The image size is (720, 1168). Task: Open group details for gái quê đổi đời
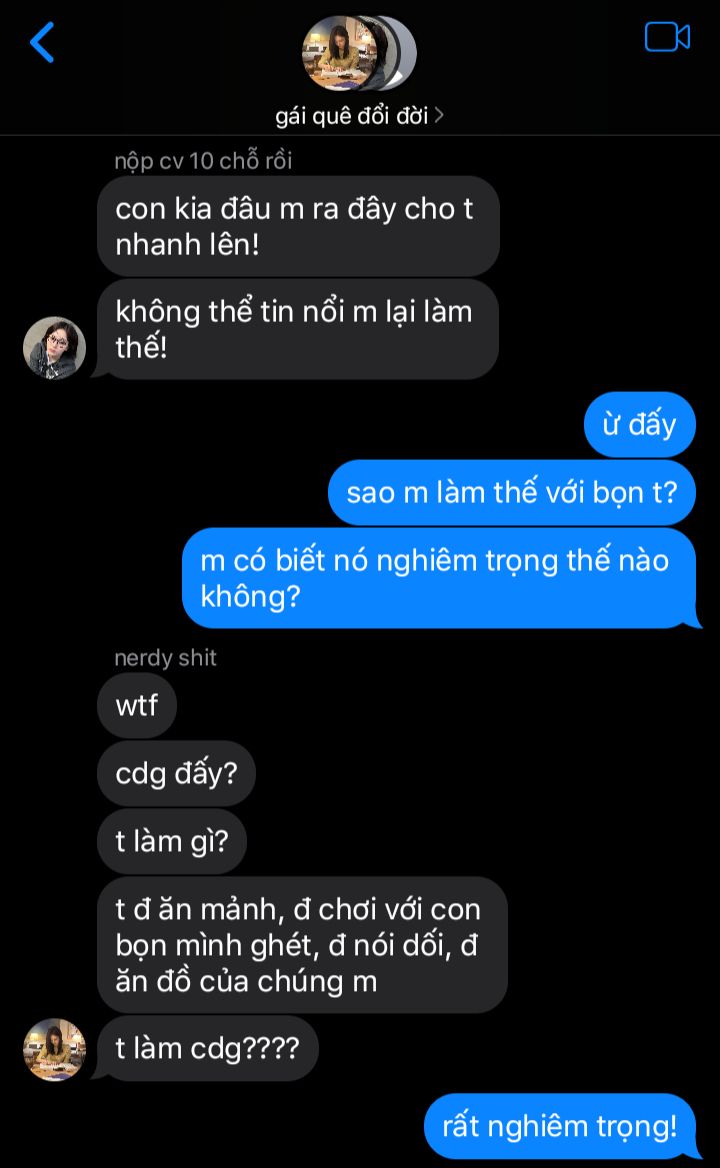tap(359, 116)
